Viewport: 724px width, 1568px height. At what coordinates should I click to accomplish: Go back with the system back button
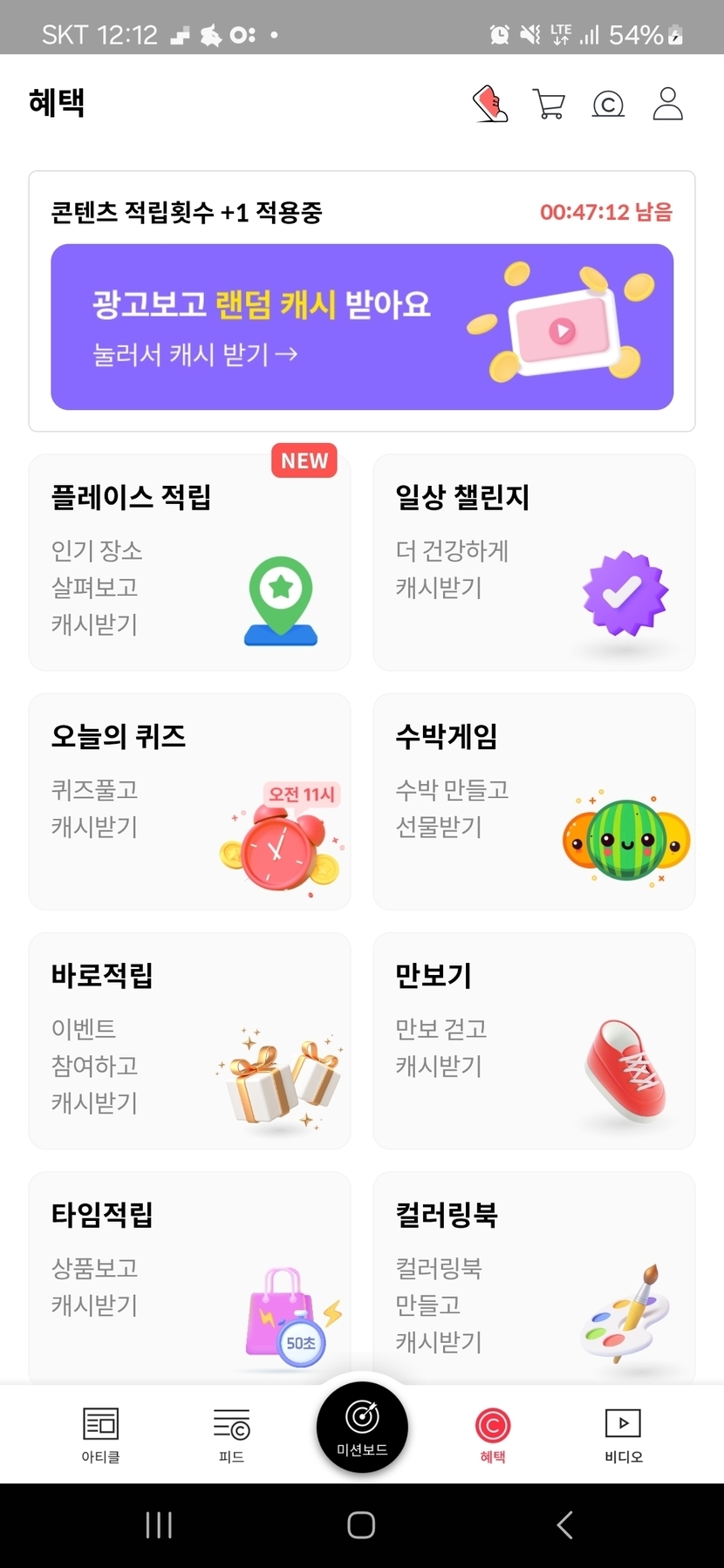tap(565, 1525)
